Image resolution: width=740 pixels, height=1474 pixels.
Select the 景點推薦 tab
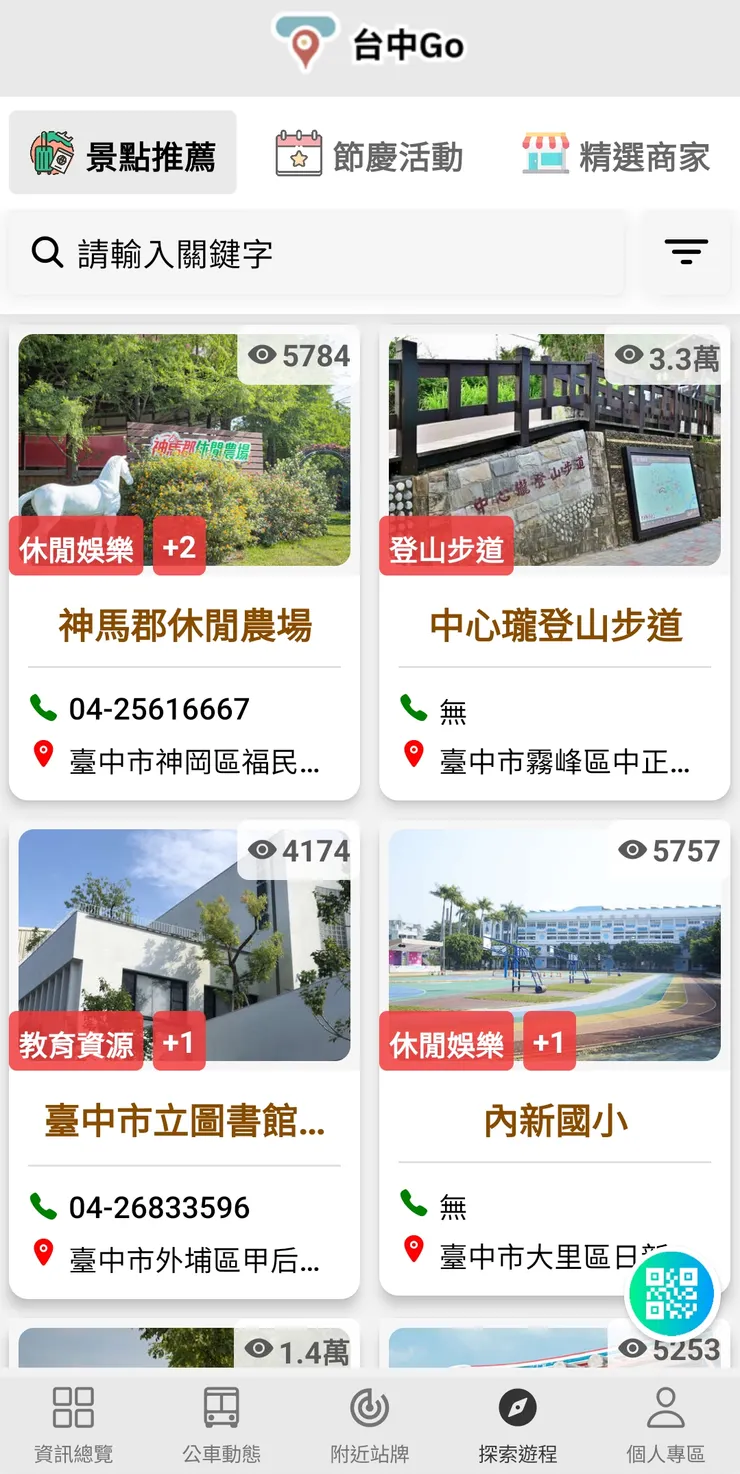click(122, 151)
